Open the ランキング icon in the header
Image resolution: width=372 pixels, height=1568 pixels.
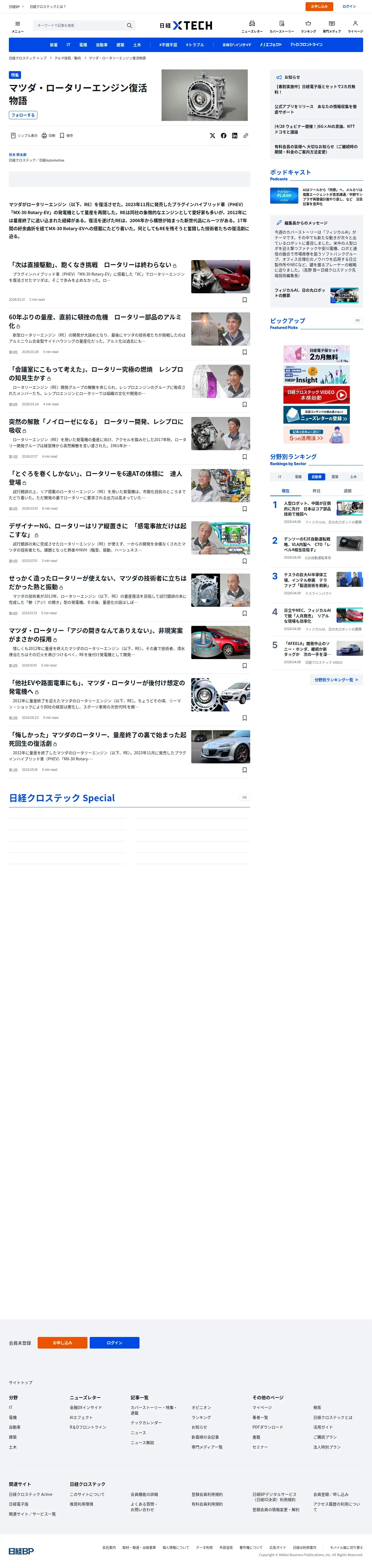(309, 27)
